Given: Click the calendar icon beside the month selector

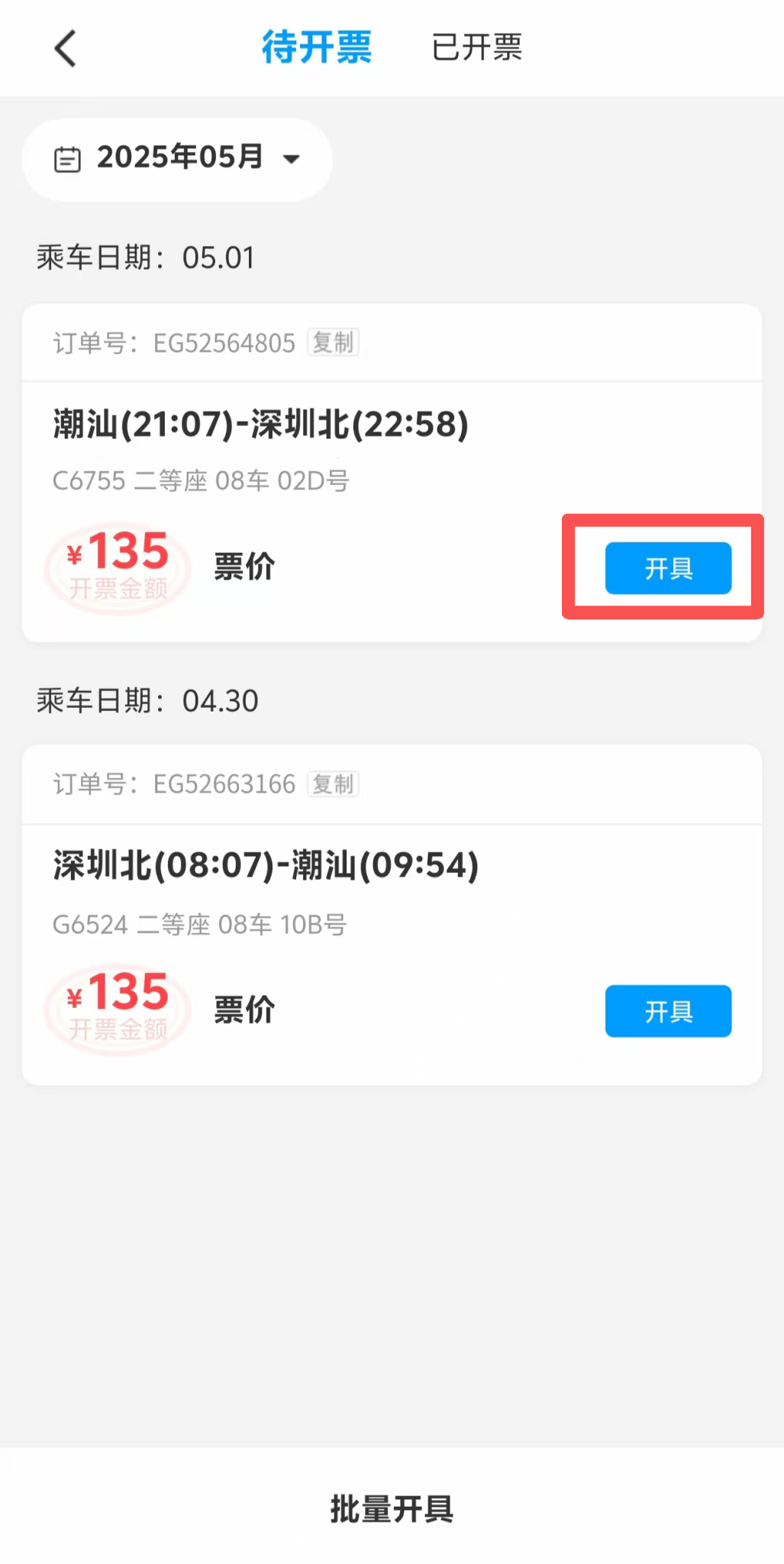Looking at the screenshot, I should pyautogui.click(x=69, y=159).
